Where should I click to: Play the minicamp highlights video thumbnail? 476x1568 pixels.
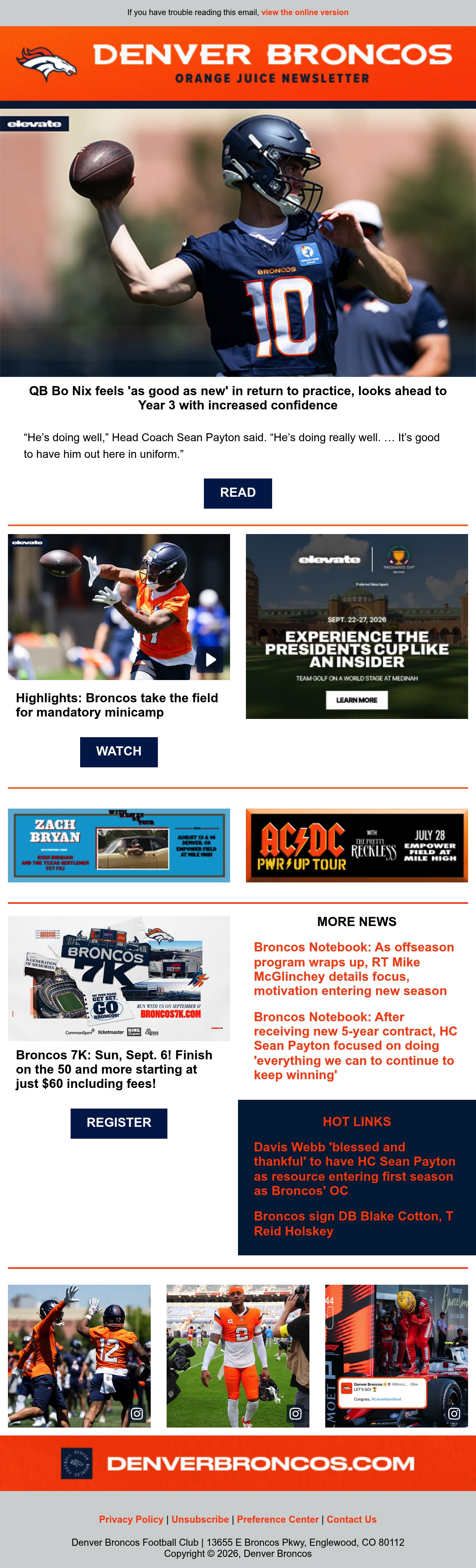click(119, 606)
